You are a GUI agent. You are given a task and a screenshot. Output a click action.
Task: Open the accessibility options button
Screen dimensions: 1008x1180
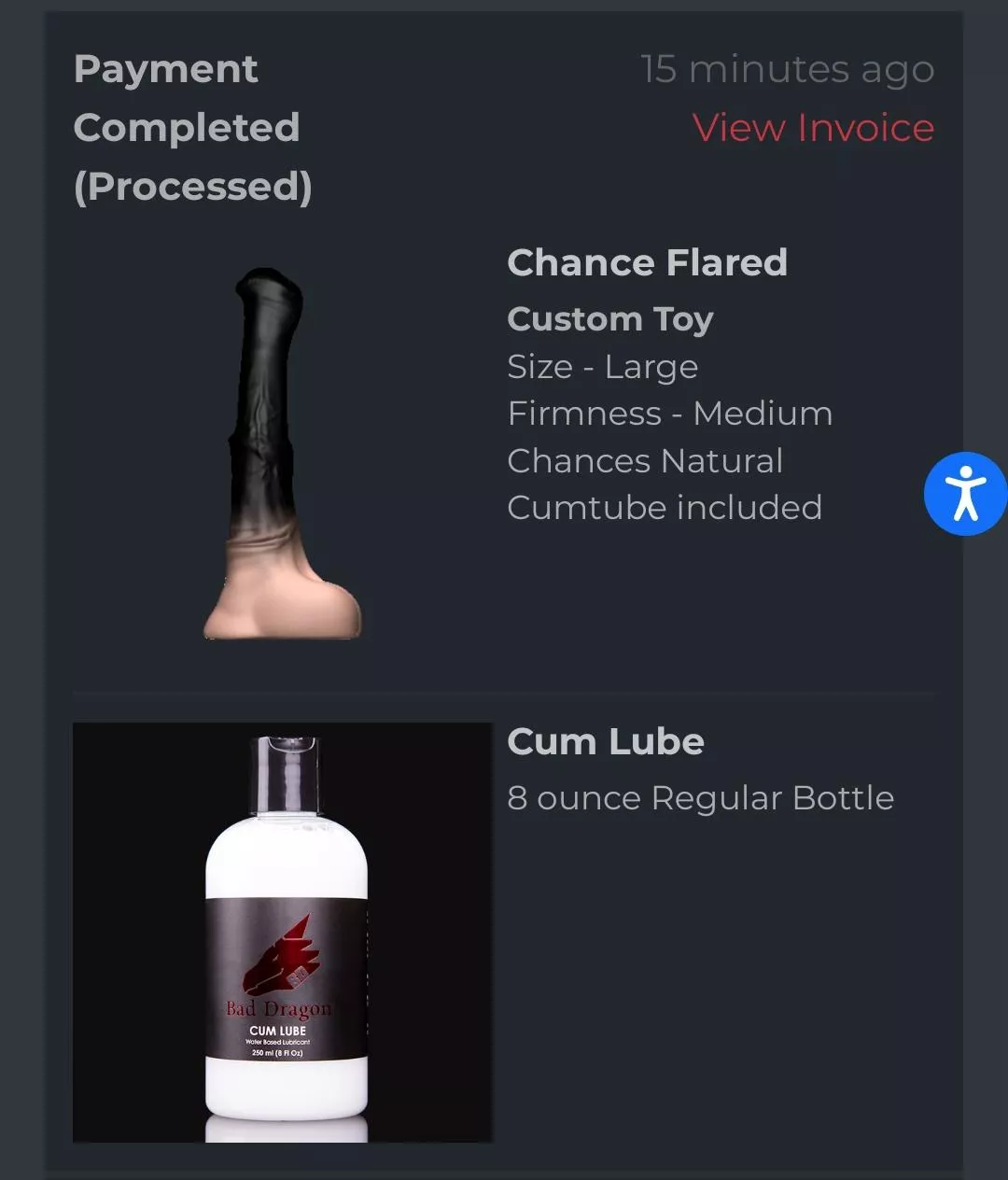click(965, 493)
